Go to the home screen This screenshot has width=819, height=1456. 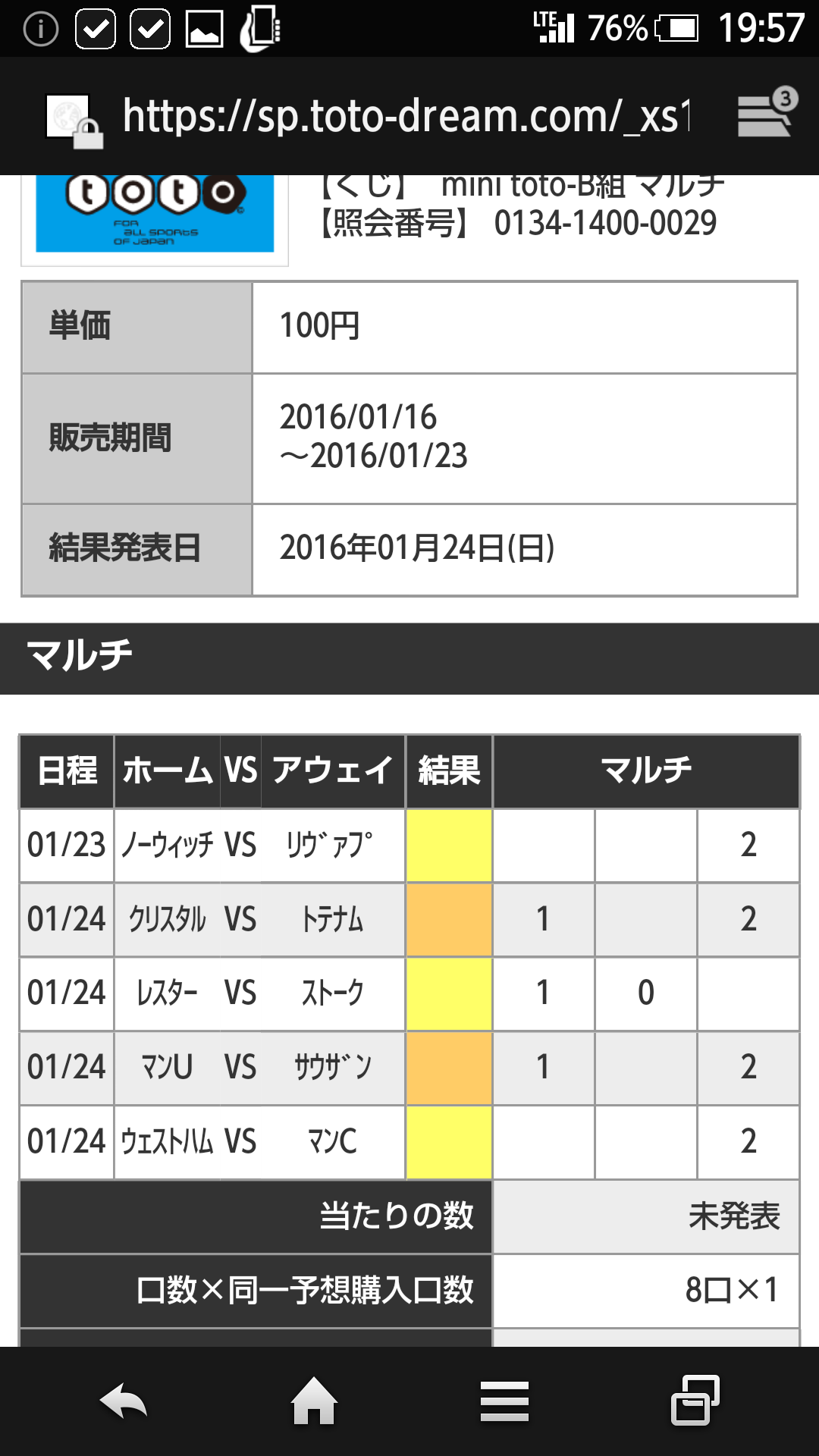(314, 1401)
